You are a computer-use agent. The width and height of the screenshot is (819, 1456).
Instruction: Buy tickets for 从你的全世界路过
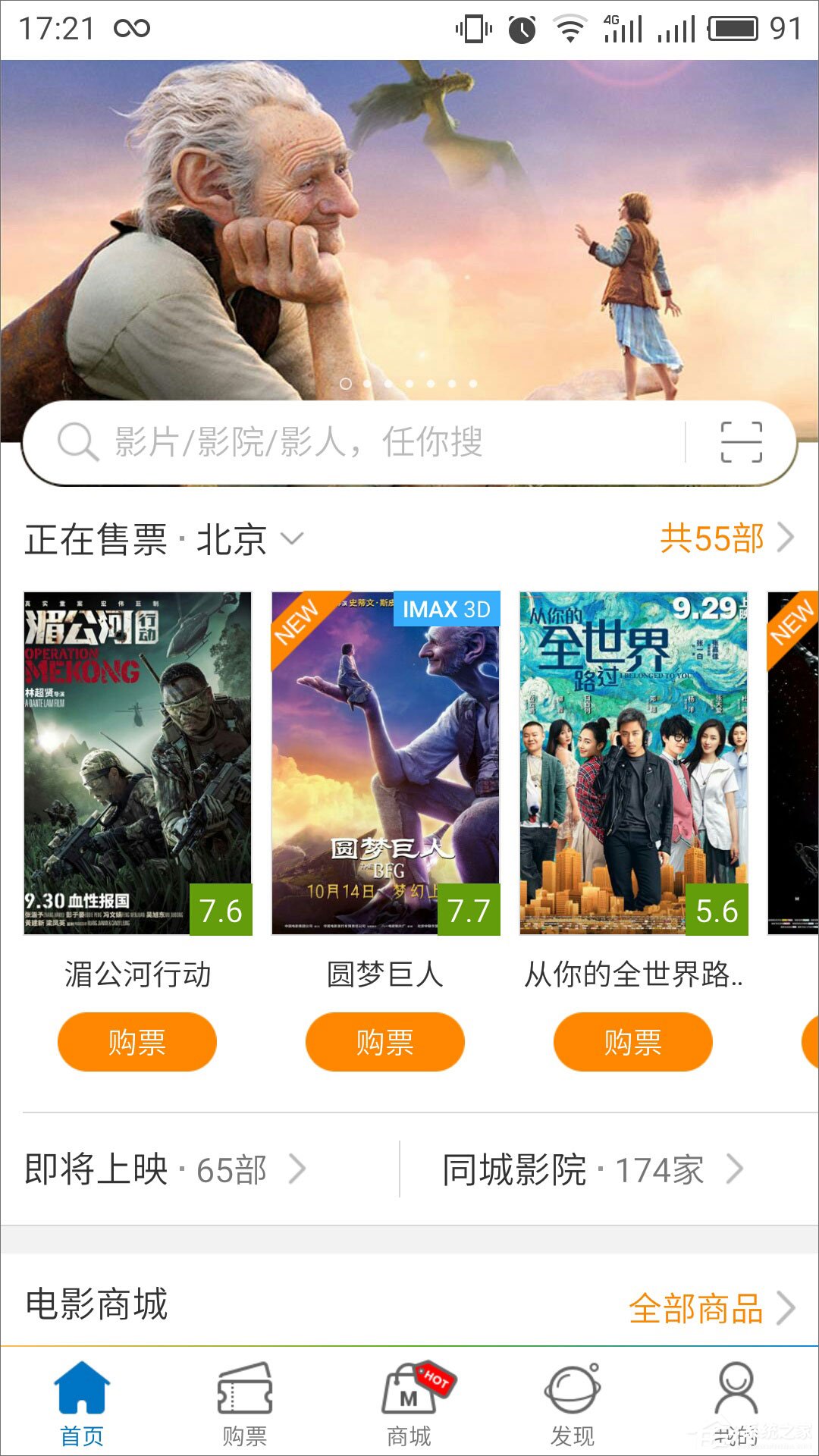click(633, 1042)
